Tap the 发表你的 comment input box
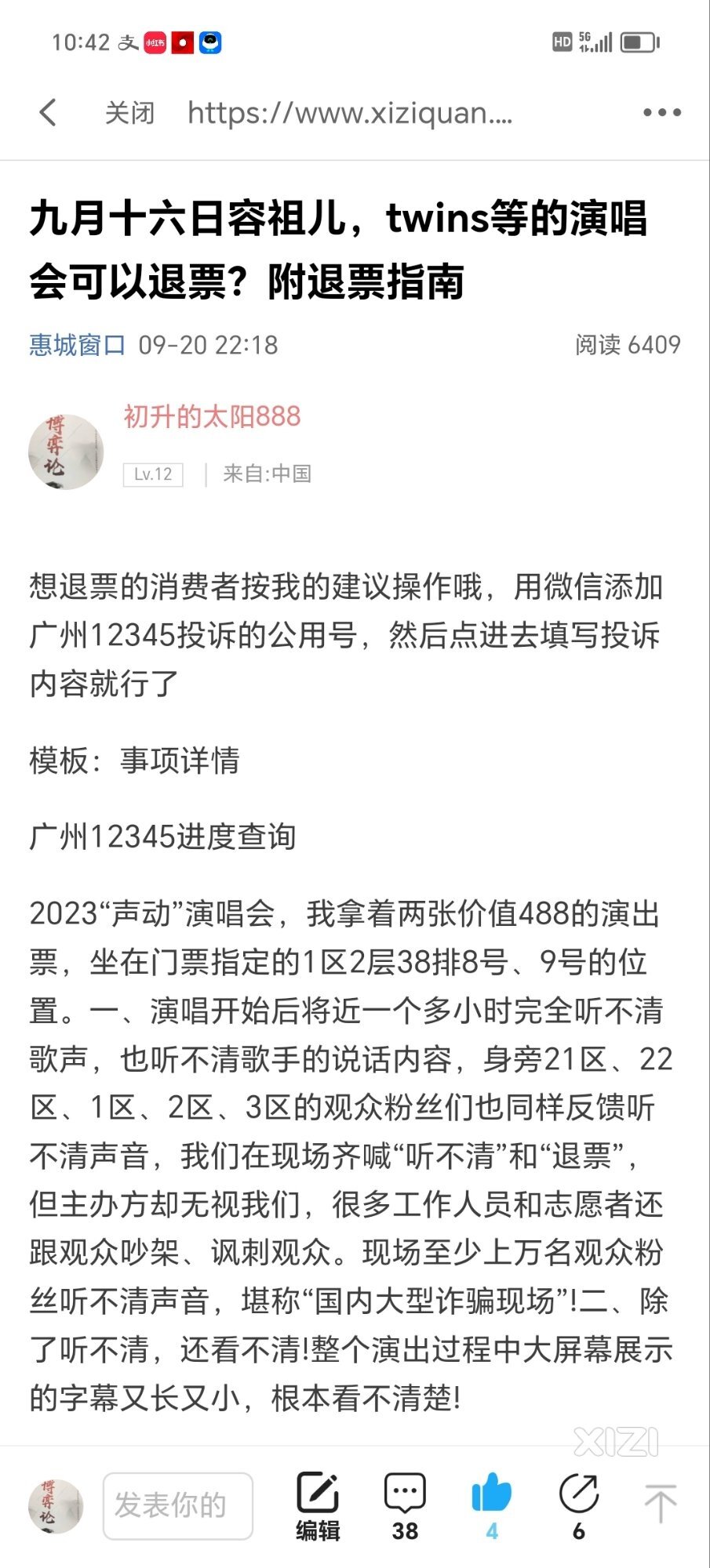This screenshot has width=710, height=1568. tap(178, 1505)
